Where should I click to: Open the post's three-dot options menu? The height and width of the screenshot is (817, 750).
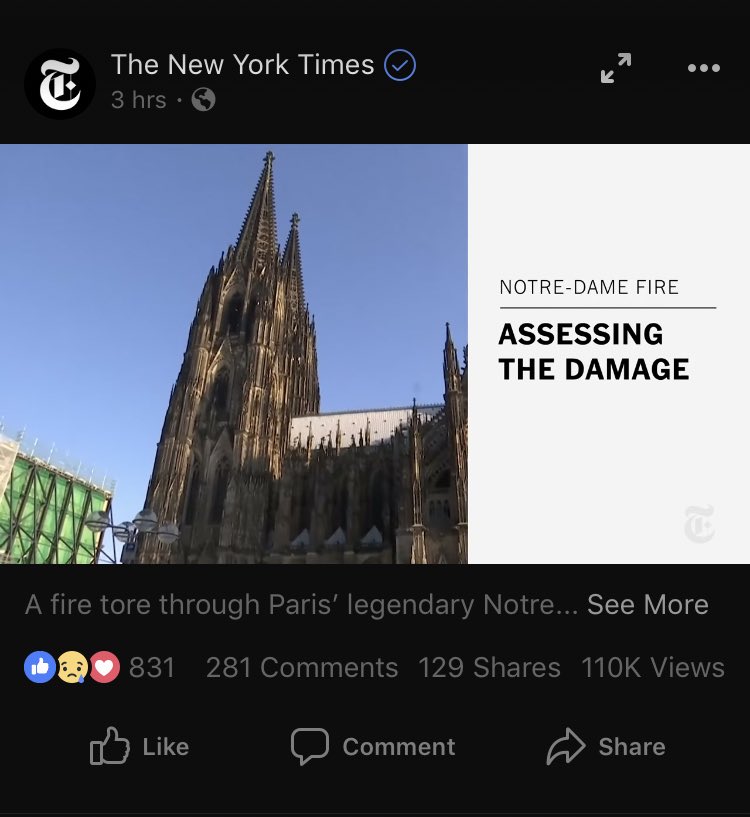703,68
